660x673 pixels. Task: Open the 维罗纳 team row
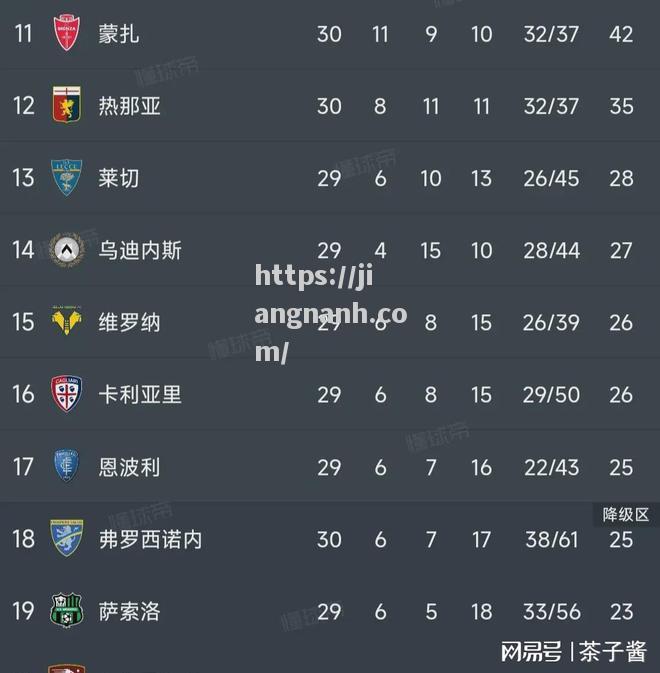(129, 322)
